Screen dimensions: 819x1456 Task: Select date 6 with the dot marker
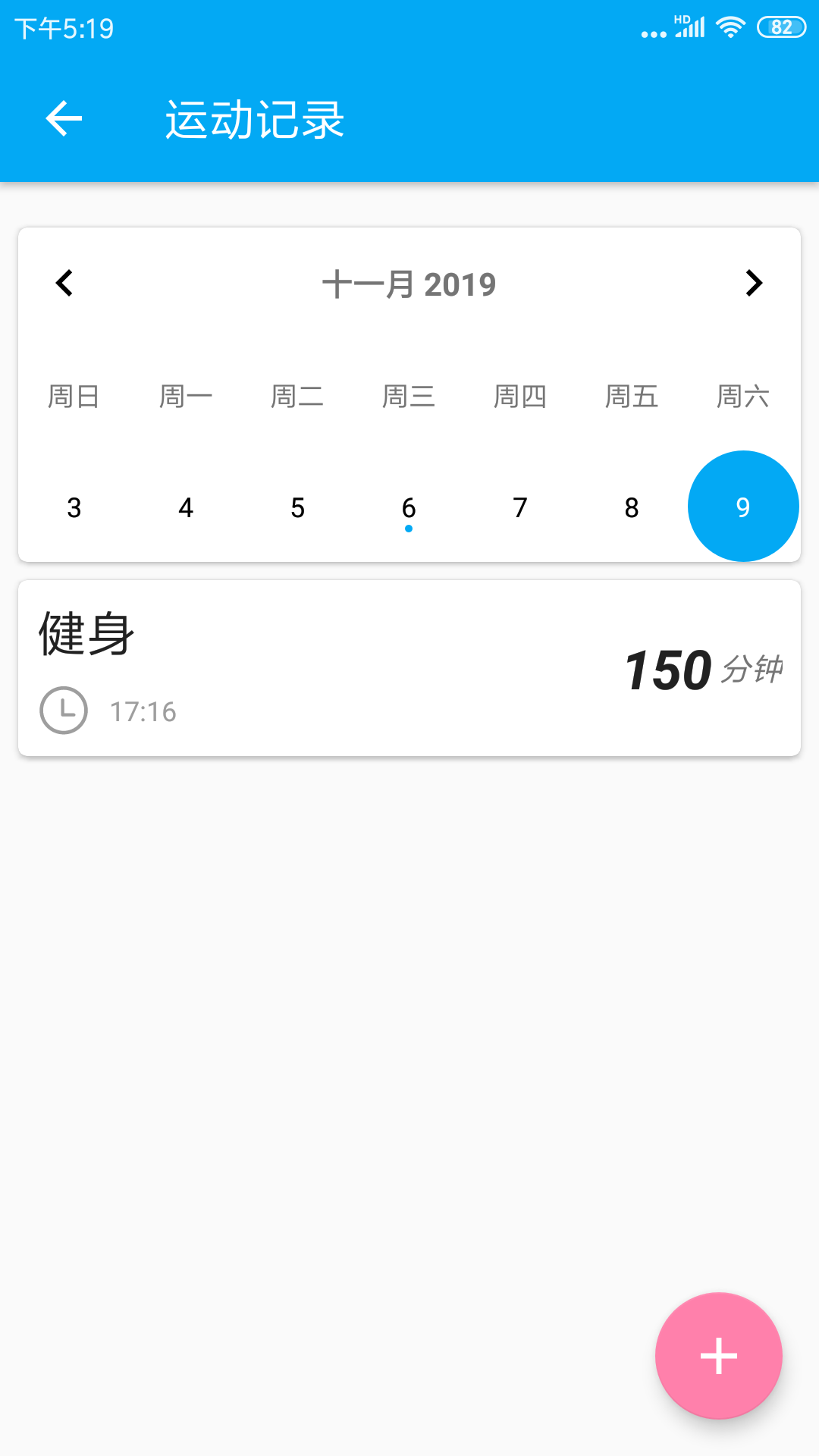click(x=409, y=507)
